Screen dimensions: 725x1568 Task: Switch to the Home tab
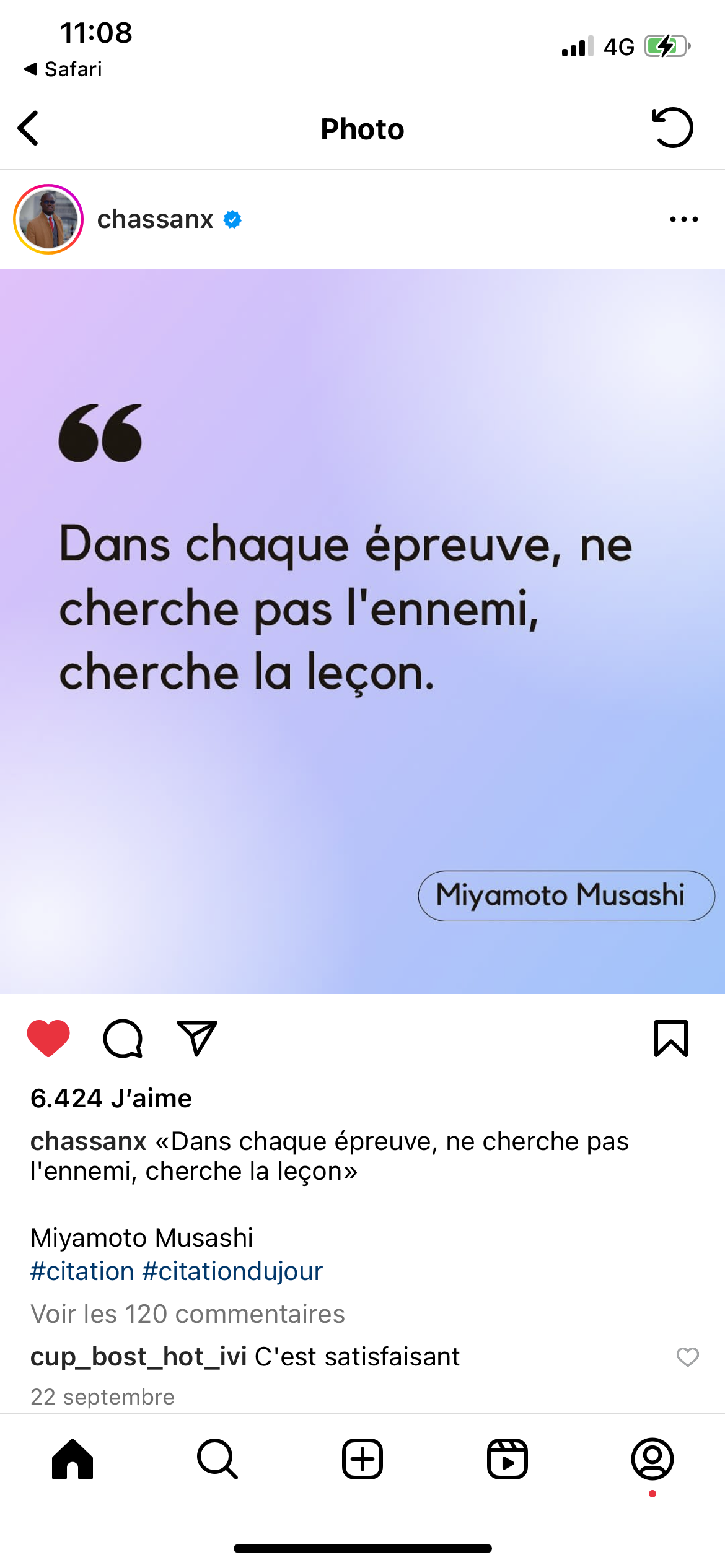(72, 1459)
